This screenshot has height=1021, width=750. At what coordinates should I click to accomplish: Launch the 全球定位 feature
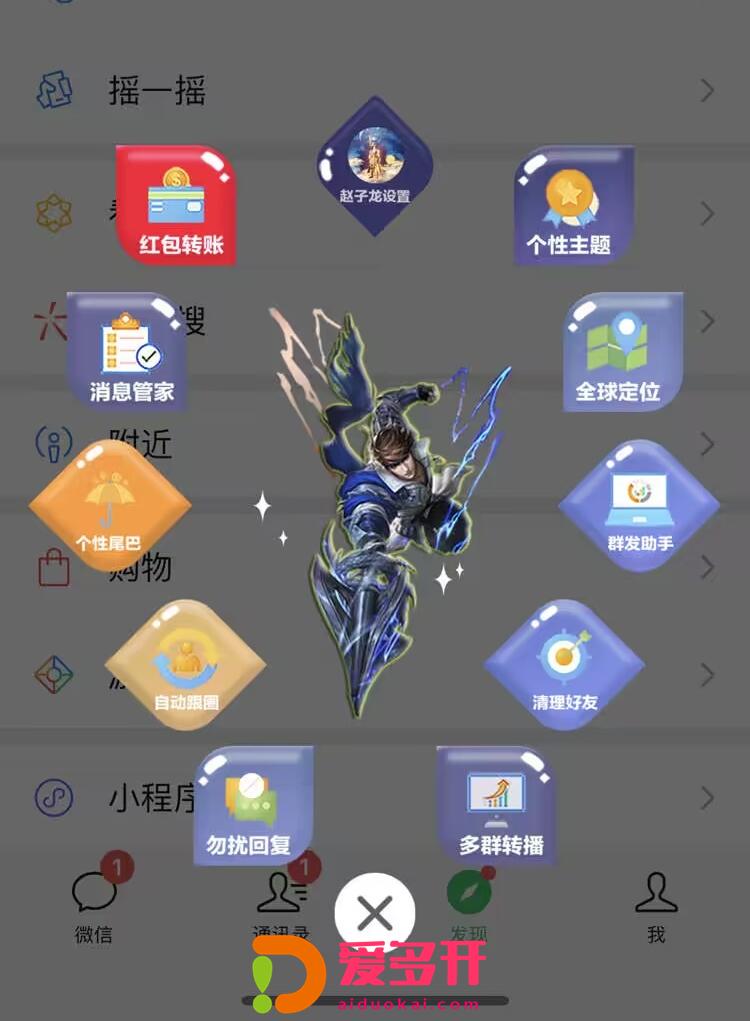621,352
